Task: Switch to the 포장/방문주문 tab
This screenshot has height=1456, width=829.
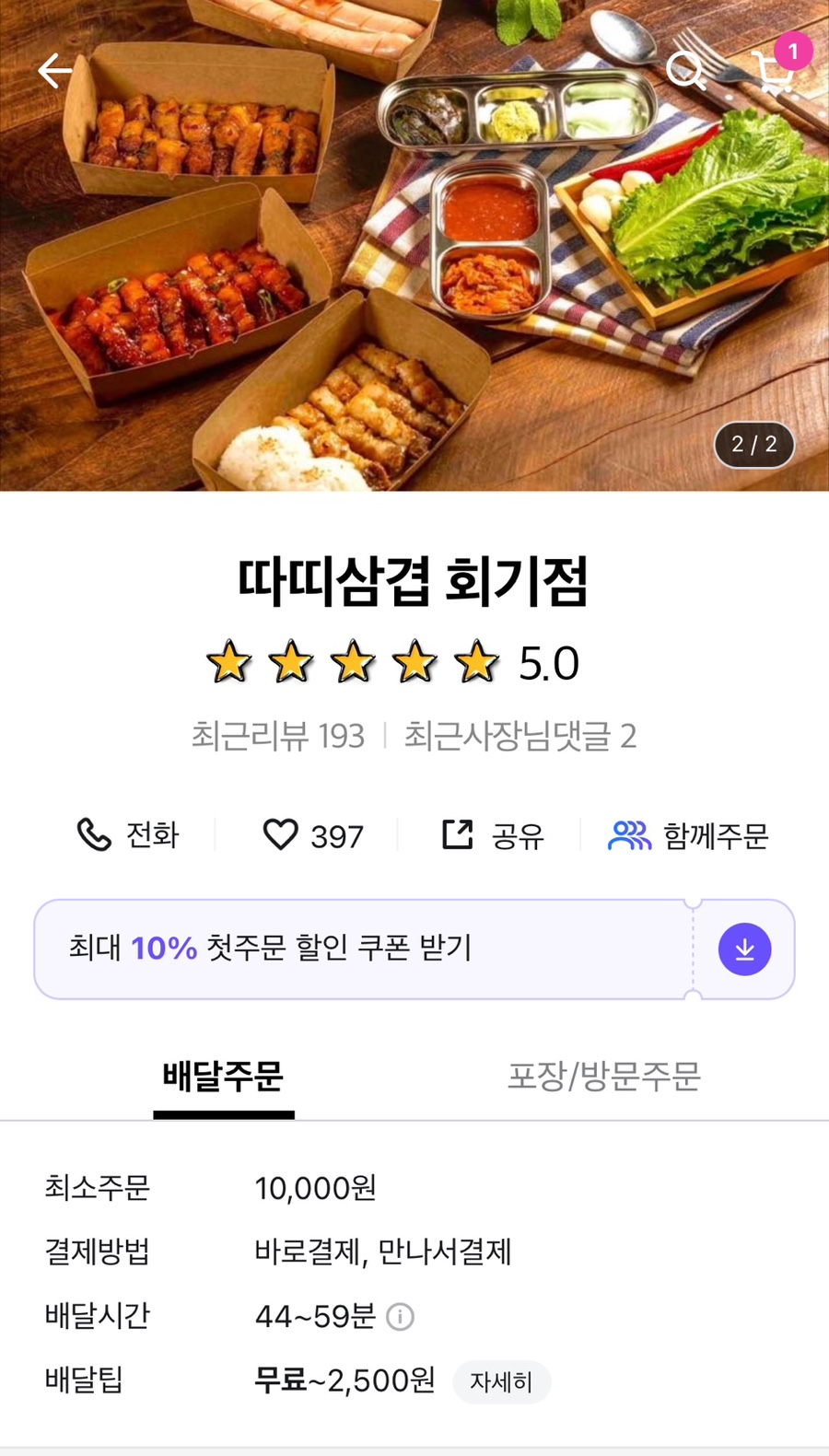Action: (x=603, y=1076)
